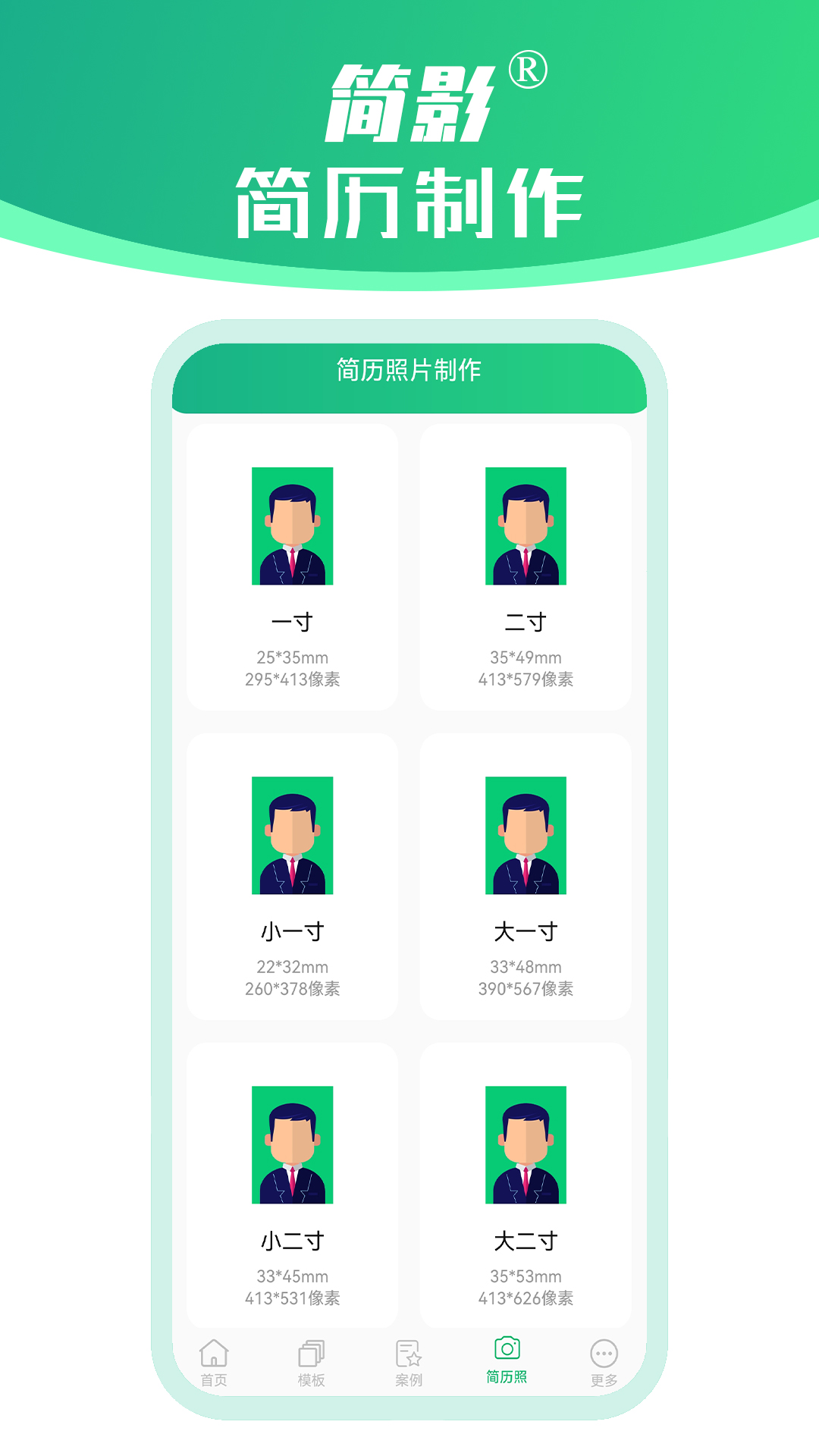Image resolution: width=819 pixels, height=1456 pixels.
Task: Tap the 大二寸 portrait thumbnail
Action: tap(526, 1145)
